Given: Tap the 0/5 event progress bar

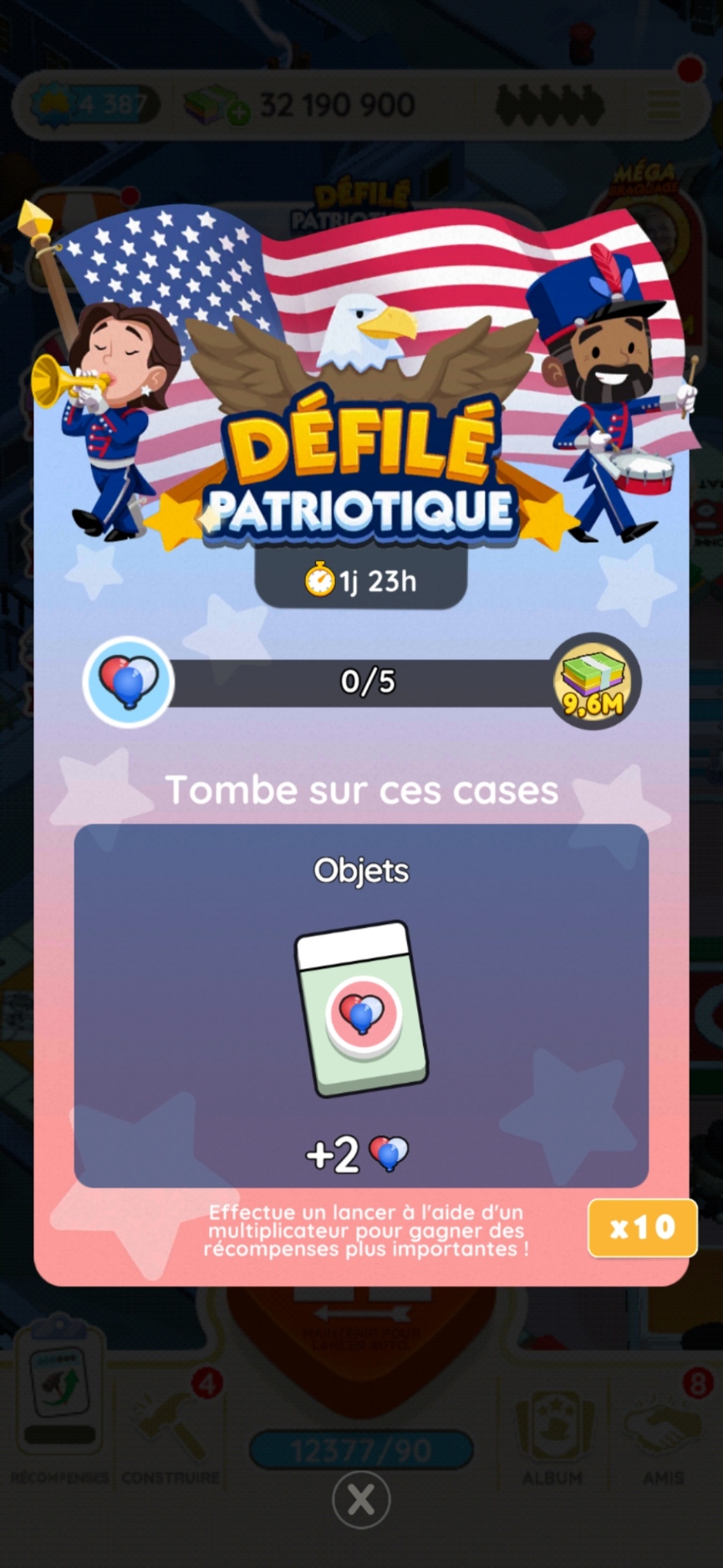Looking at the screenshot, I should click(x=361, y=682).
